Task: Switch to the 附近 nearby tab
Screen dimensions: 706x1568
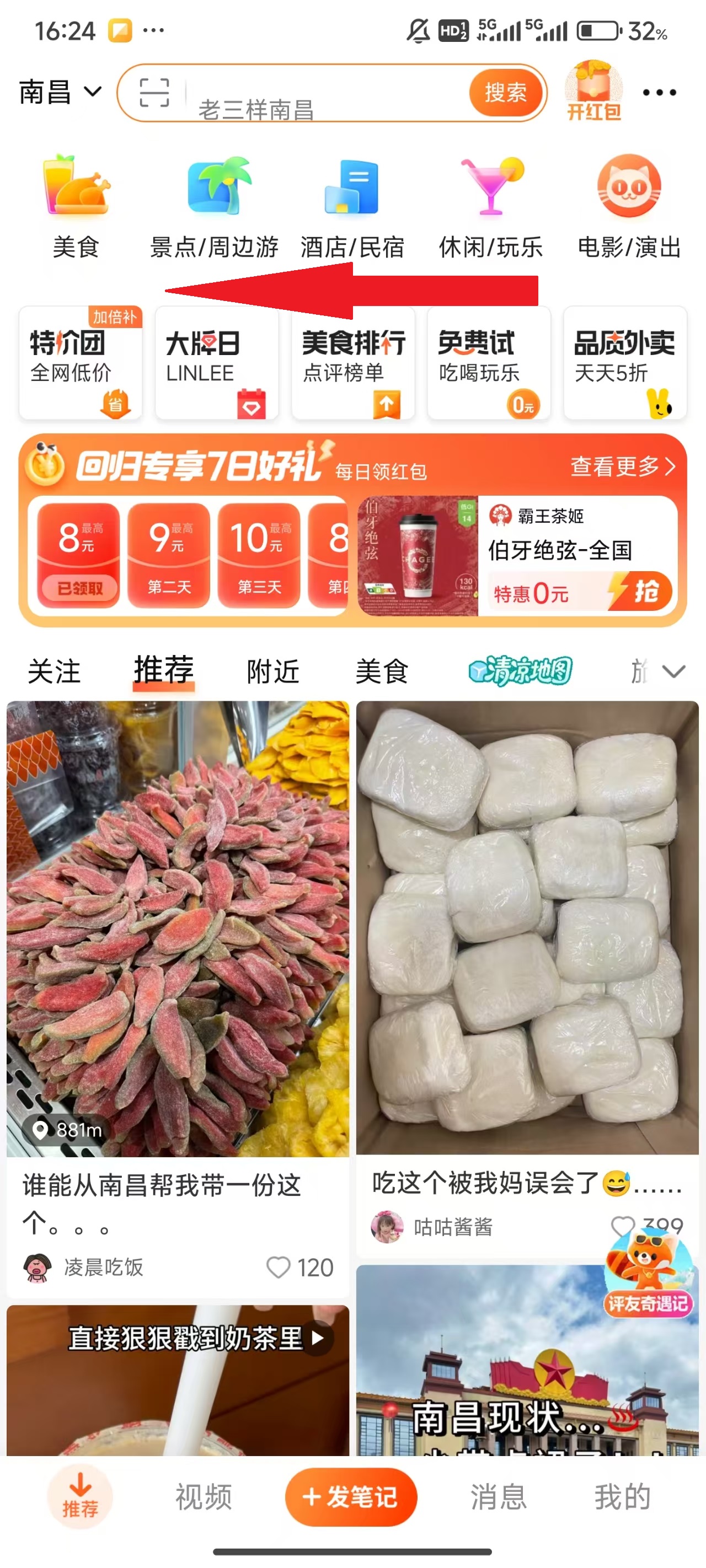Action: tap(272, 672)
